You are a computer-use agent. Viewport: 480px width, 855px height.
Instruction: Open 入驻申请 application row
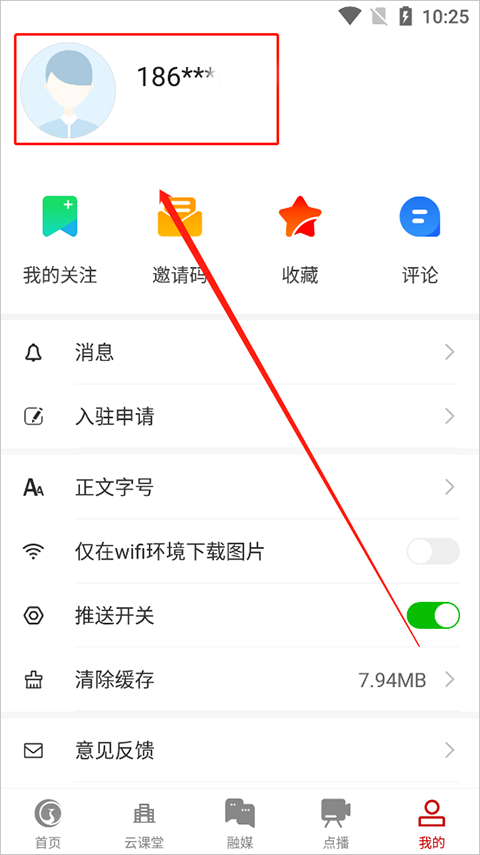point(240,417)
